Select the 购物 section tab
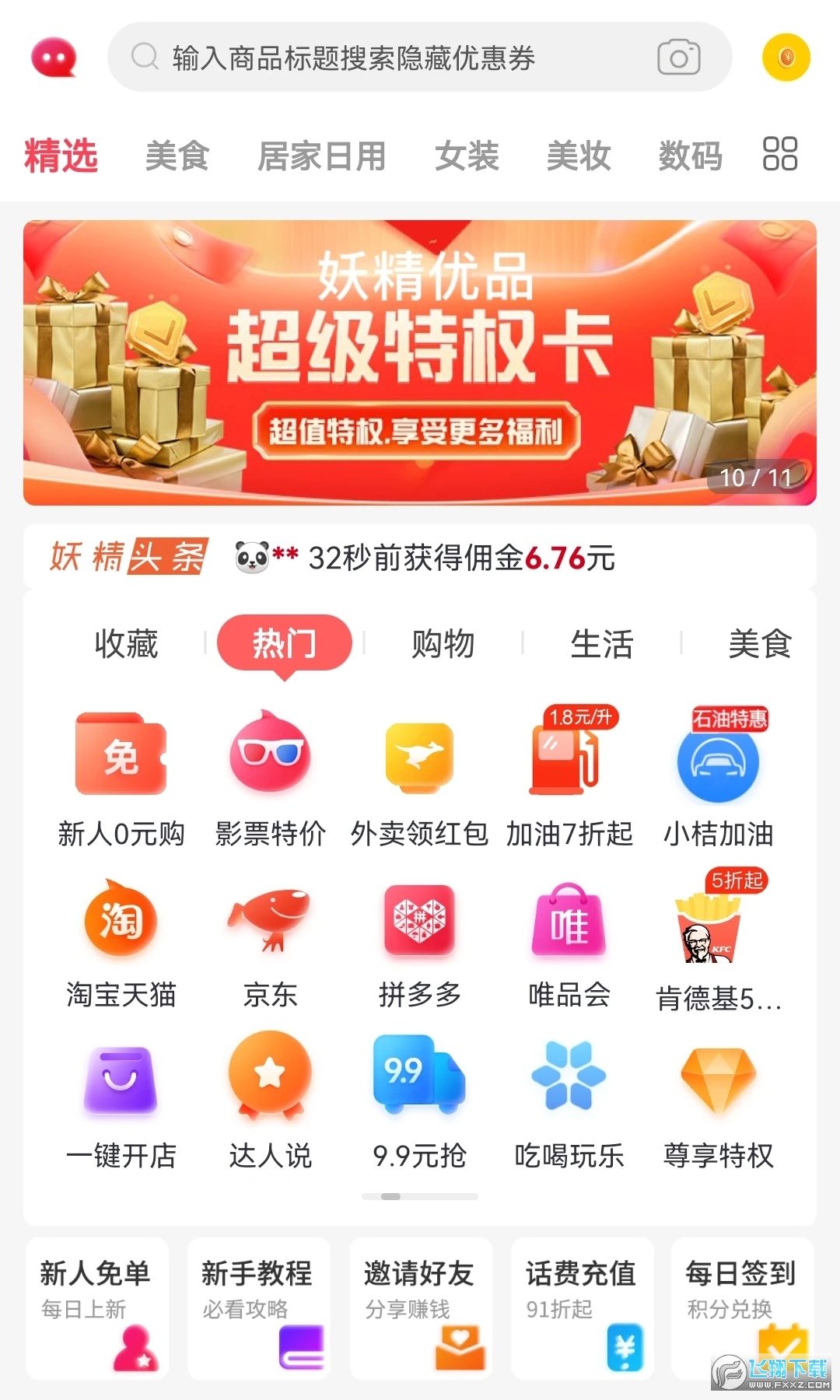 [443, 644]
